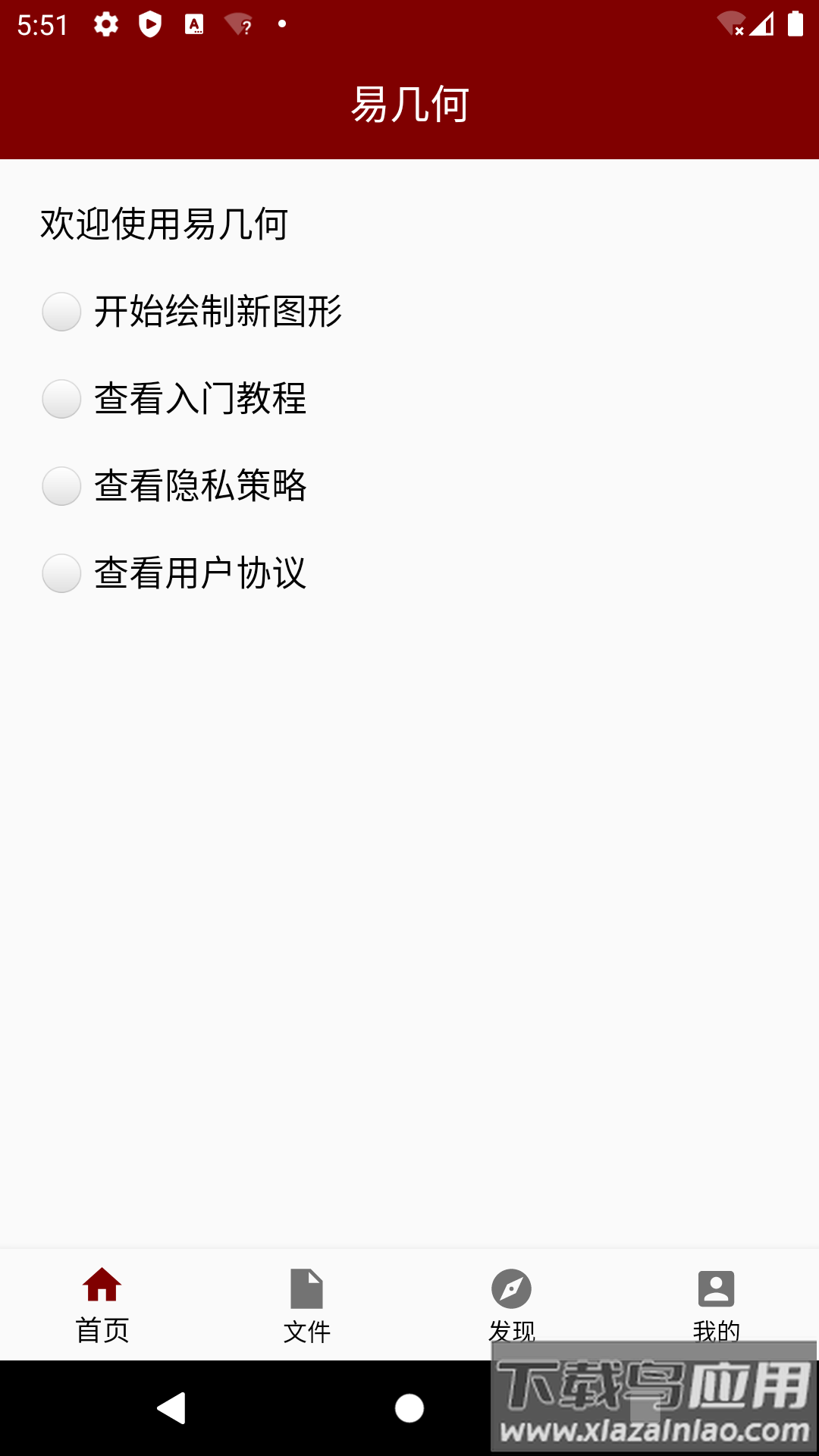The width and height of the screenshot is (819, 1456).
Task: Click the 易几何 title bar
Action: (x=409, y=105)
